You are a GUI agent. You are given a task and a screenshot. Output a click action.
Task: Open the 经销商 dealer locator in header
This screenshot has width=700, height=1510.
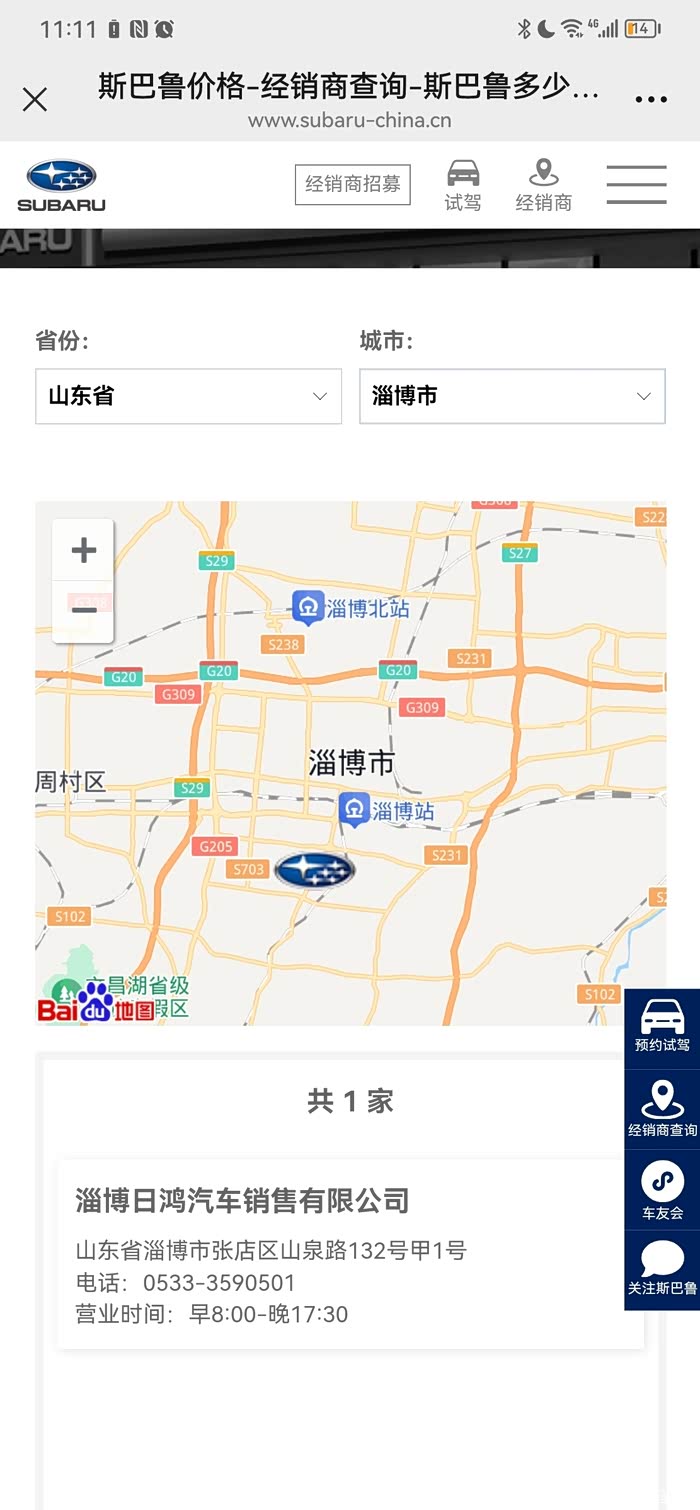pos(544,186)
